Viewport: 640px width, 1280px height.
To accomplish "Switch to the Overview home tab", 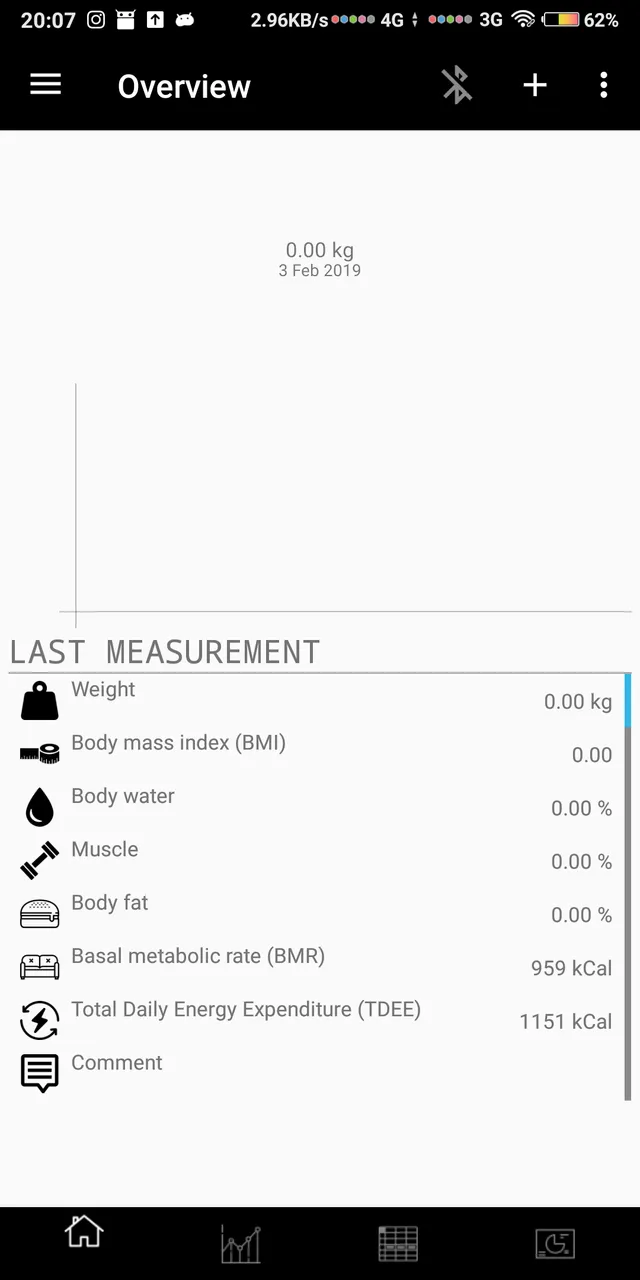I will [x=84, y=1233].
